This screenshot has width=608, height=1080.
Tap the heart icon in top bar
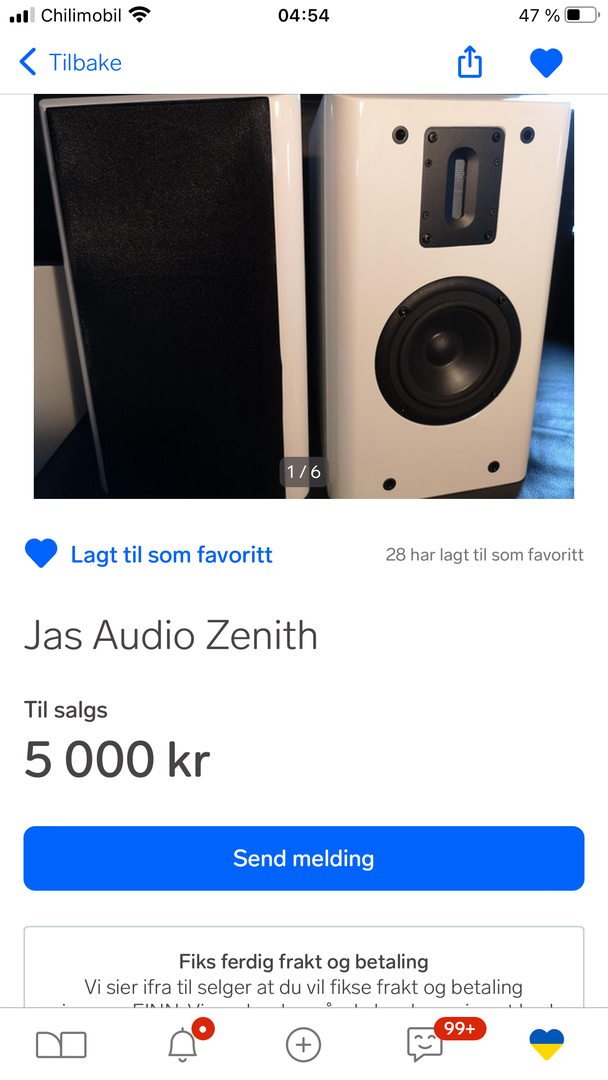click(546, 63)
